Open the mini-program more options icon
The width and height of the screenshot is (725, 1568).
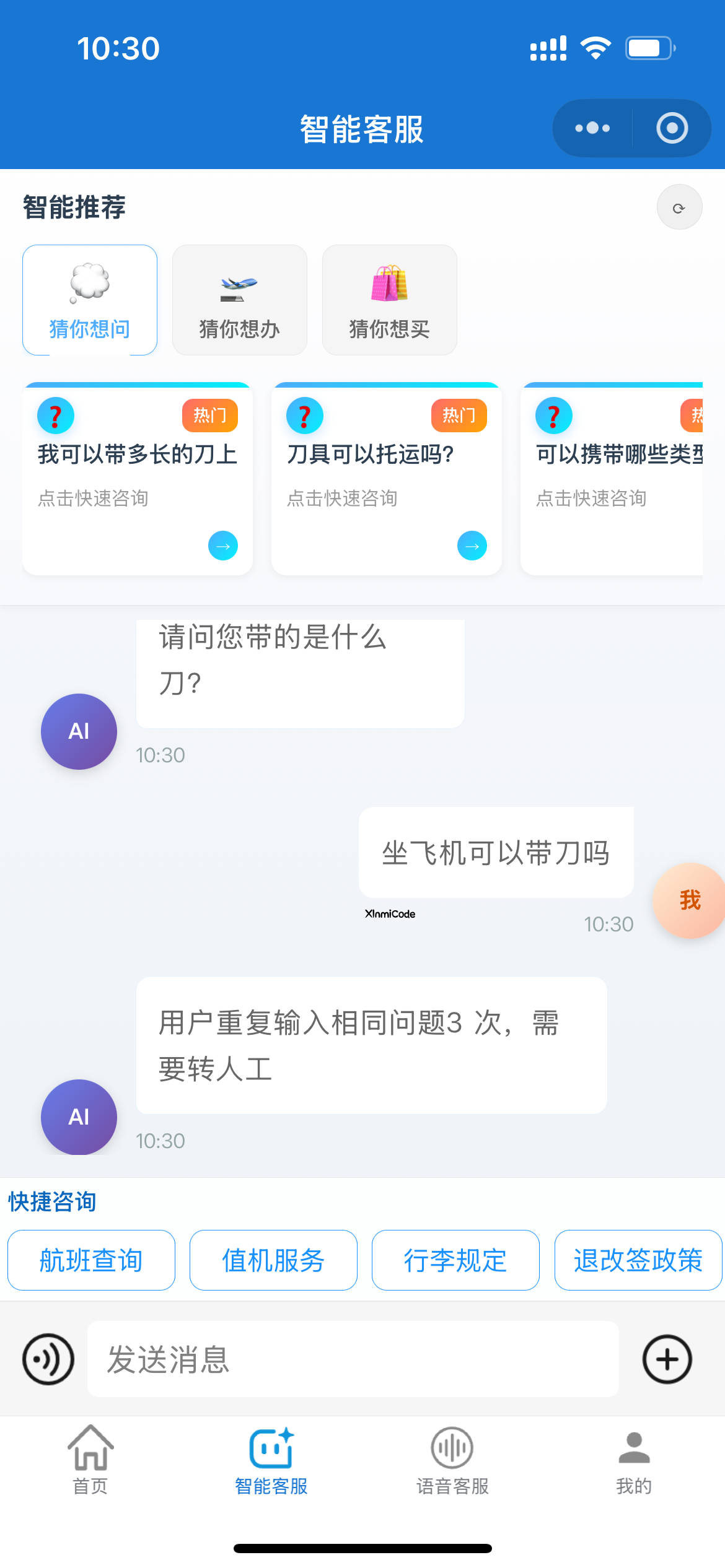coord(592,128)
